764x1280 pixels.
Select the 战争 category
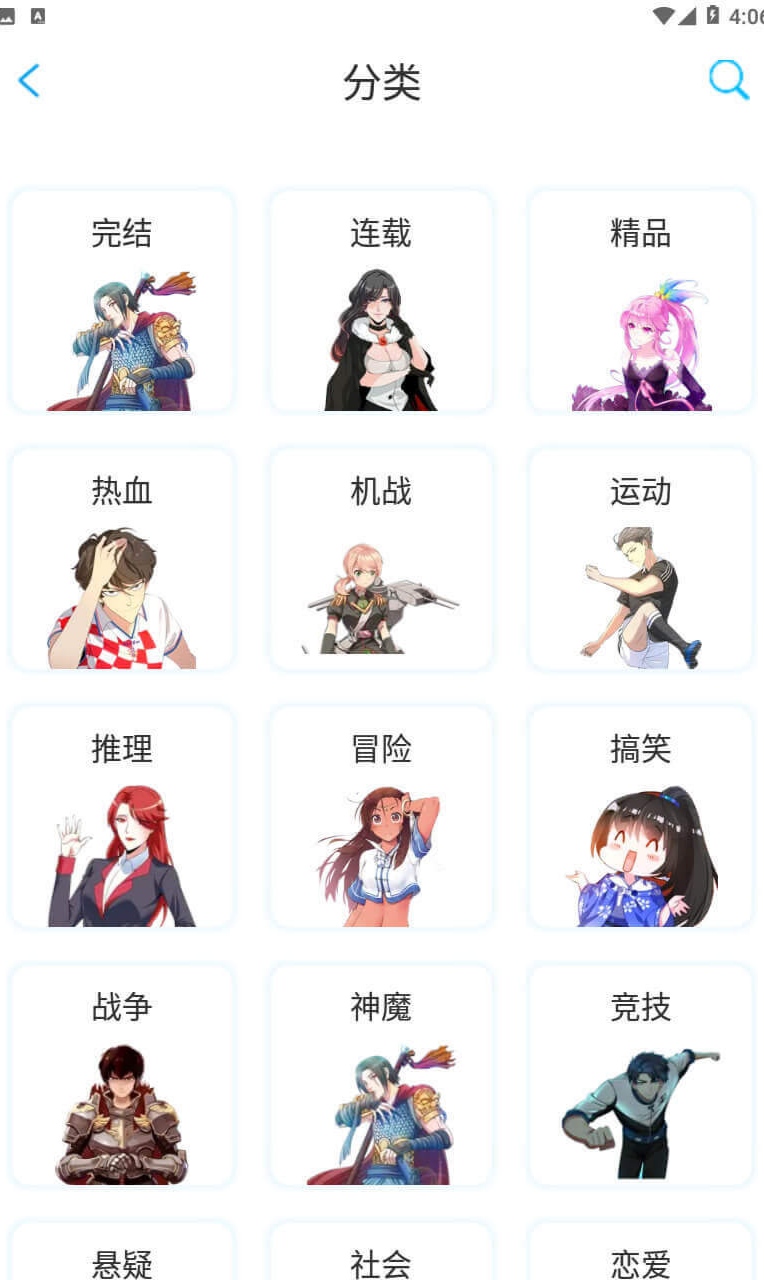pos(122,1074)
